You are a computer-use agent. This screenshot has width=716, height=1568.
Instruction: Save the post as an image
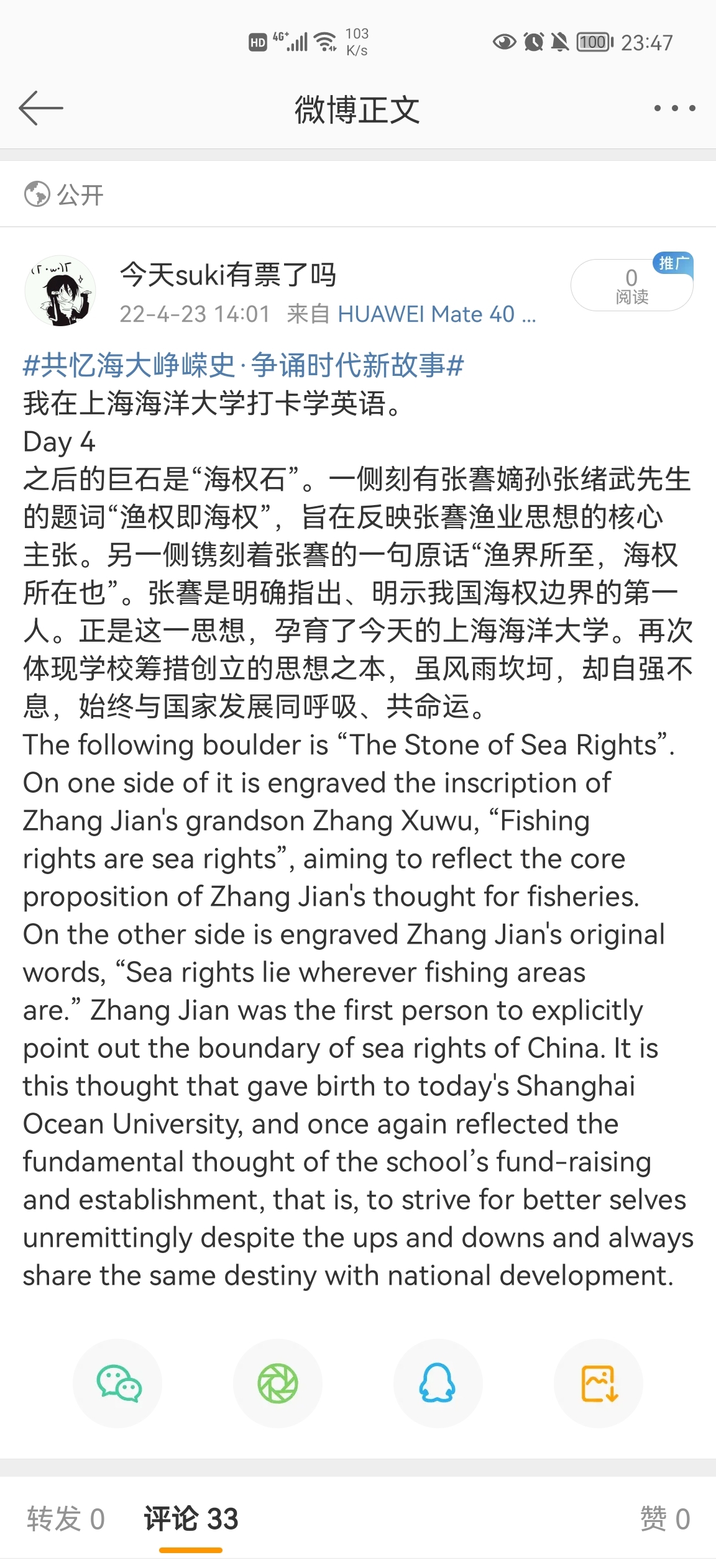[599, 1383]
